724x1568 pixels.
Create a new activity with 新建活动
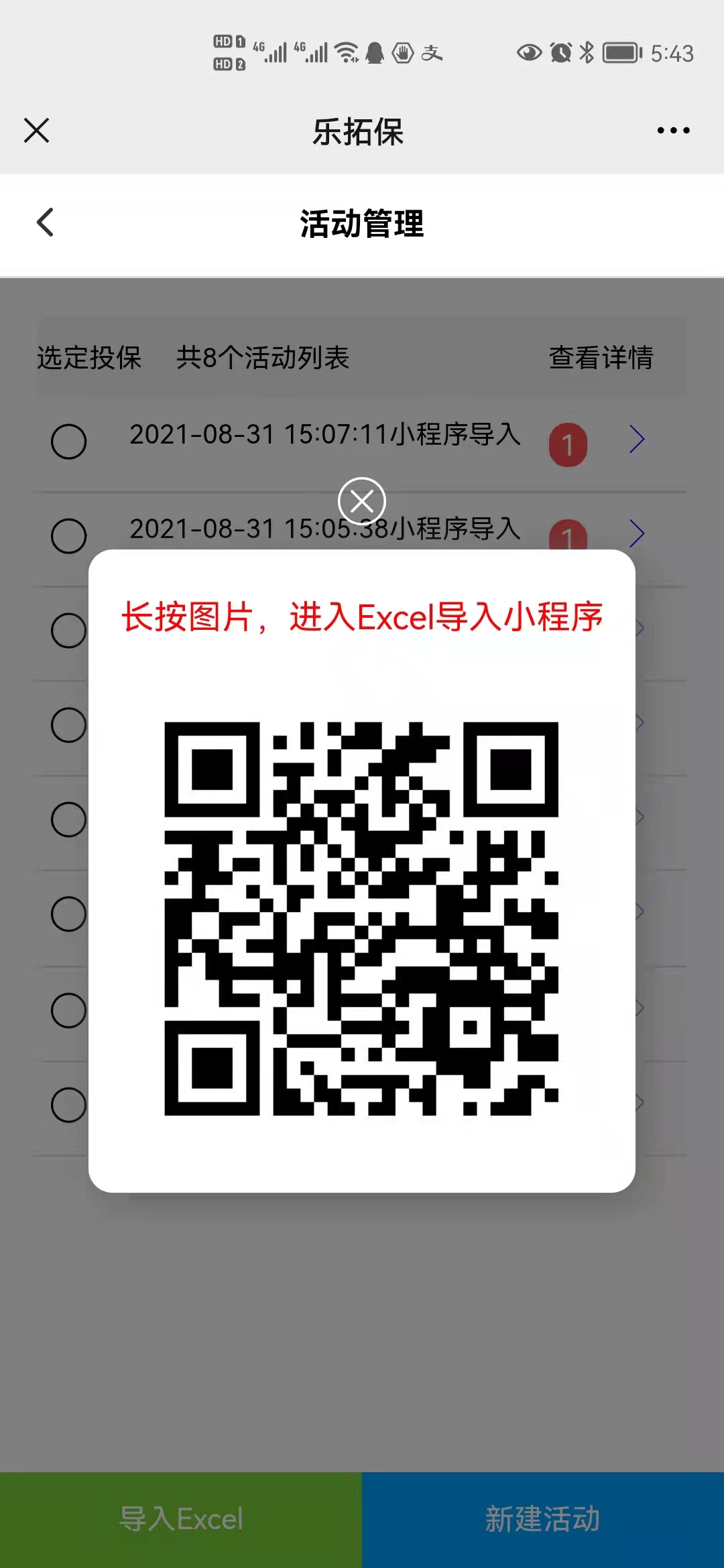pyautogui.click(x=543, y=1519)
